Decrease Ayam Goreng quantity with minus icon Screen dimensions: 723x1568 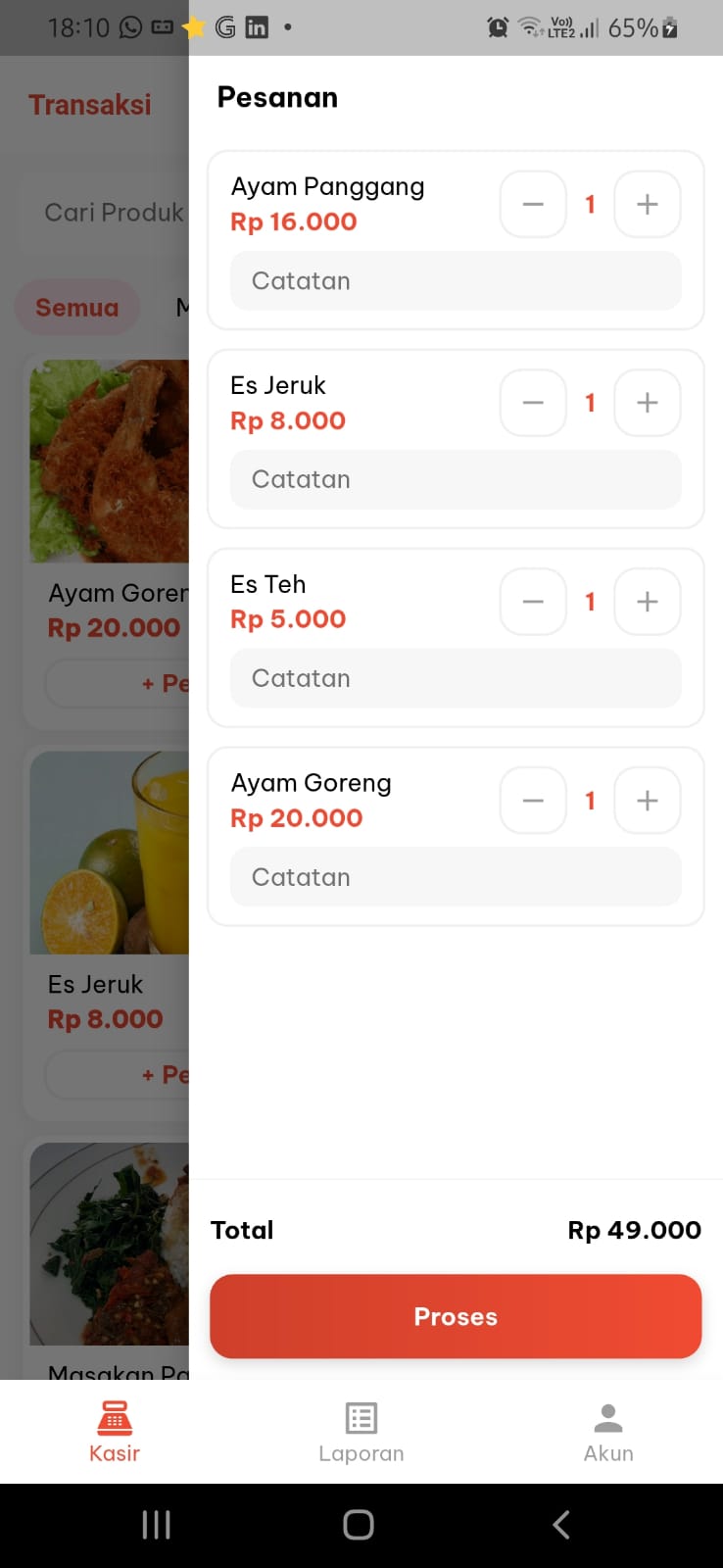click(532, 801)
